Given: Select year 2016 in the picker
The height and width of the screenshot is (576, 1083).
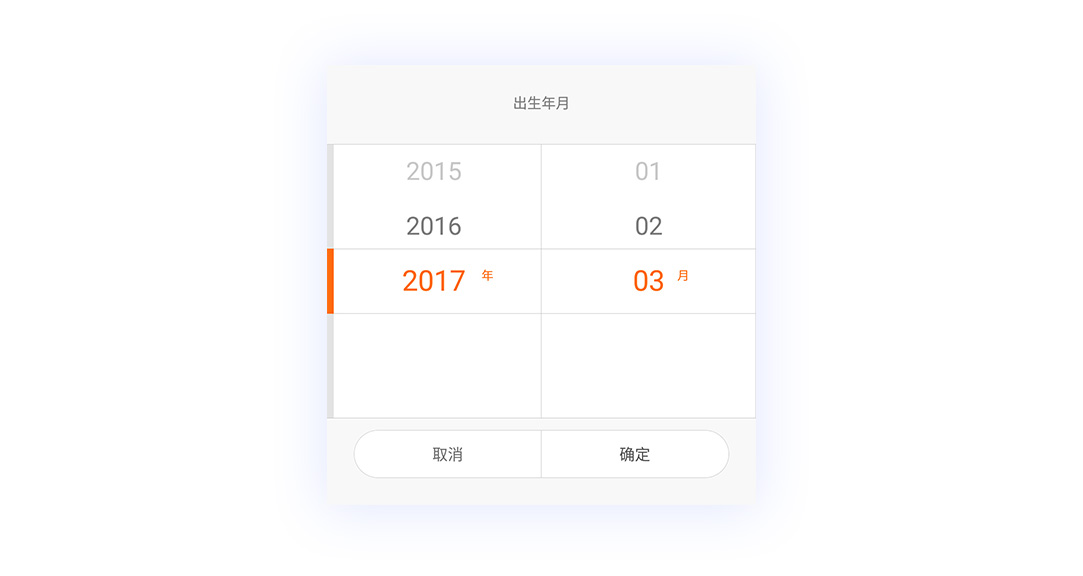Looking at the screenshot, I should click(x=434, y=226).
